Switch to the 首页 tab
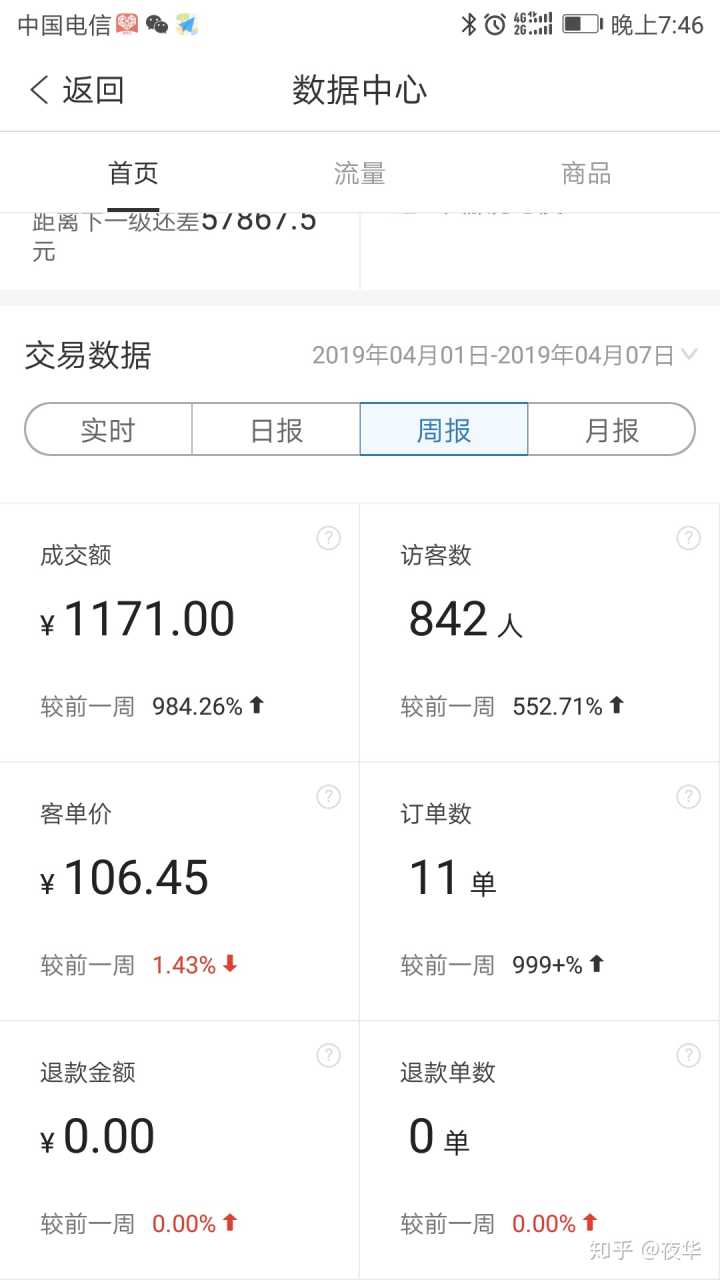Viewport: 720px width, 1280px height. coord(133,174)
